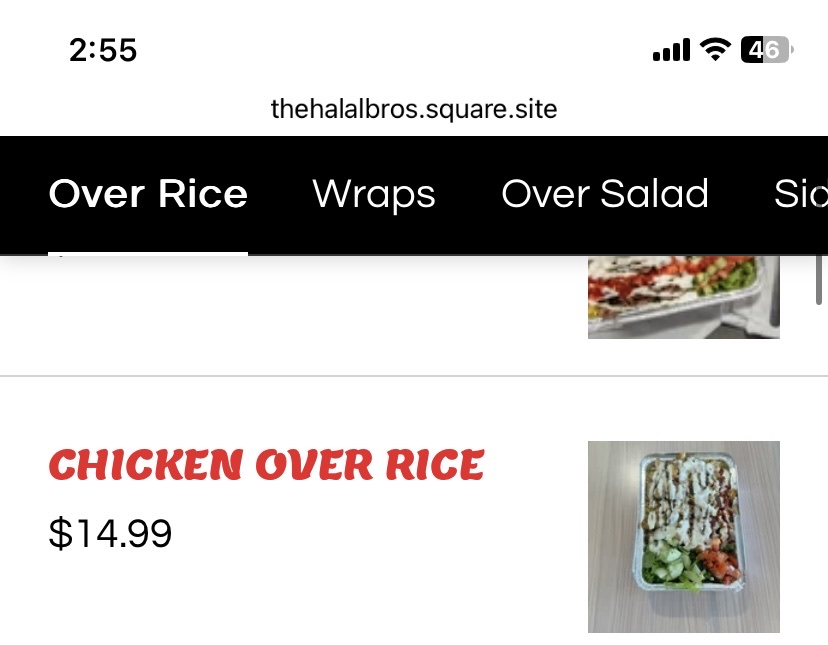View the Chicken Over Rice photo
The width and height of the screenshot is (828, 645).
(x=683, y=536)
